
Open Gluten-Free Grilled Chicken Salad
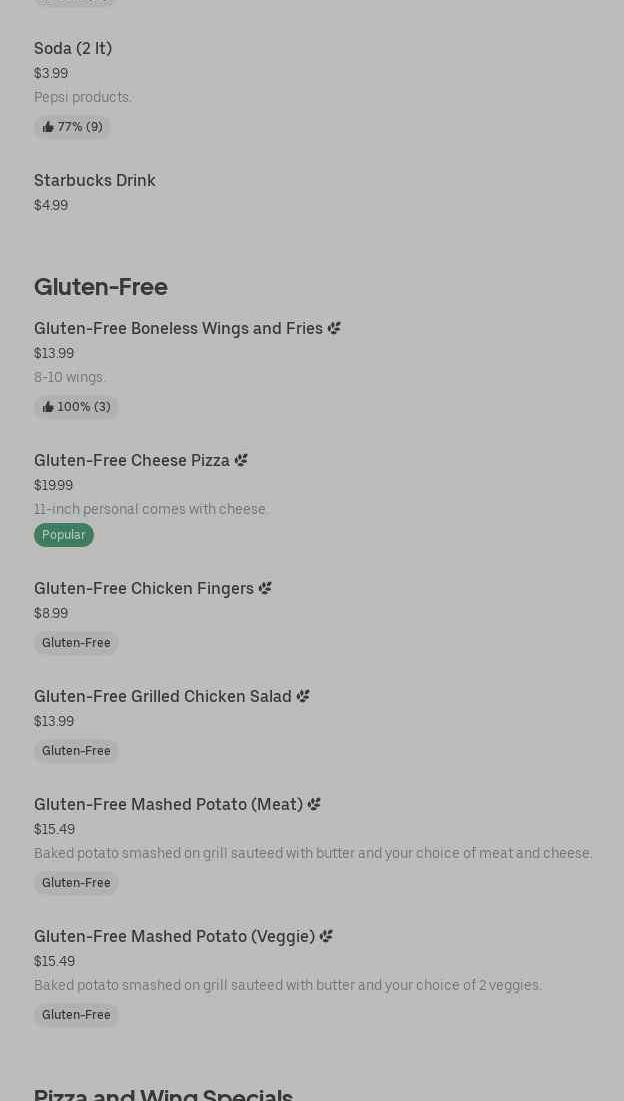pos(163,697)
